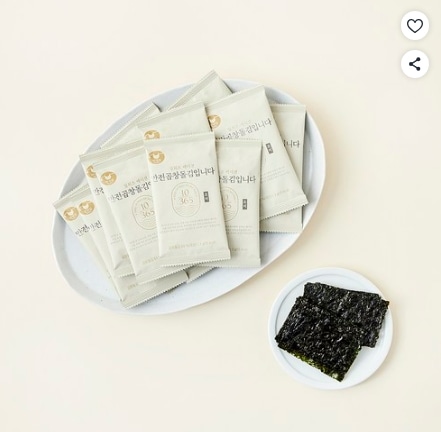Add the seaweed product to wishlist
Screen dimensions: 441x432
pyautogui.click(x=415, y=26)
